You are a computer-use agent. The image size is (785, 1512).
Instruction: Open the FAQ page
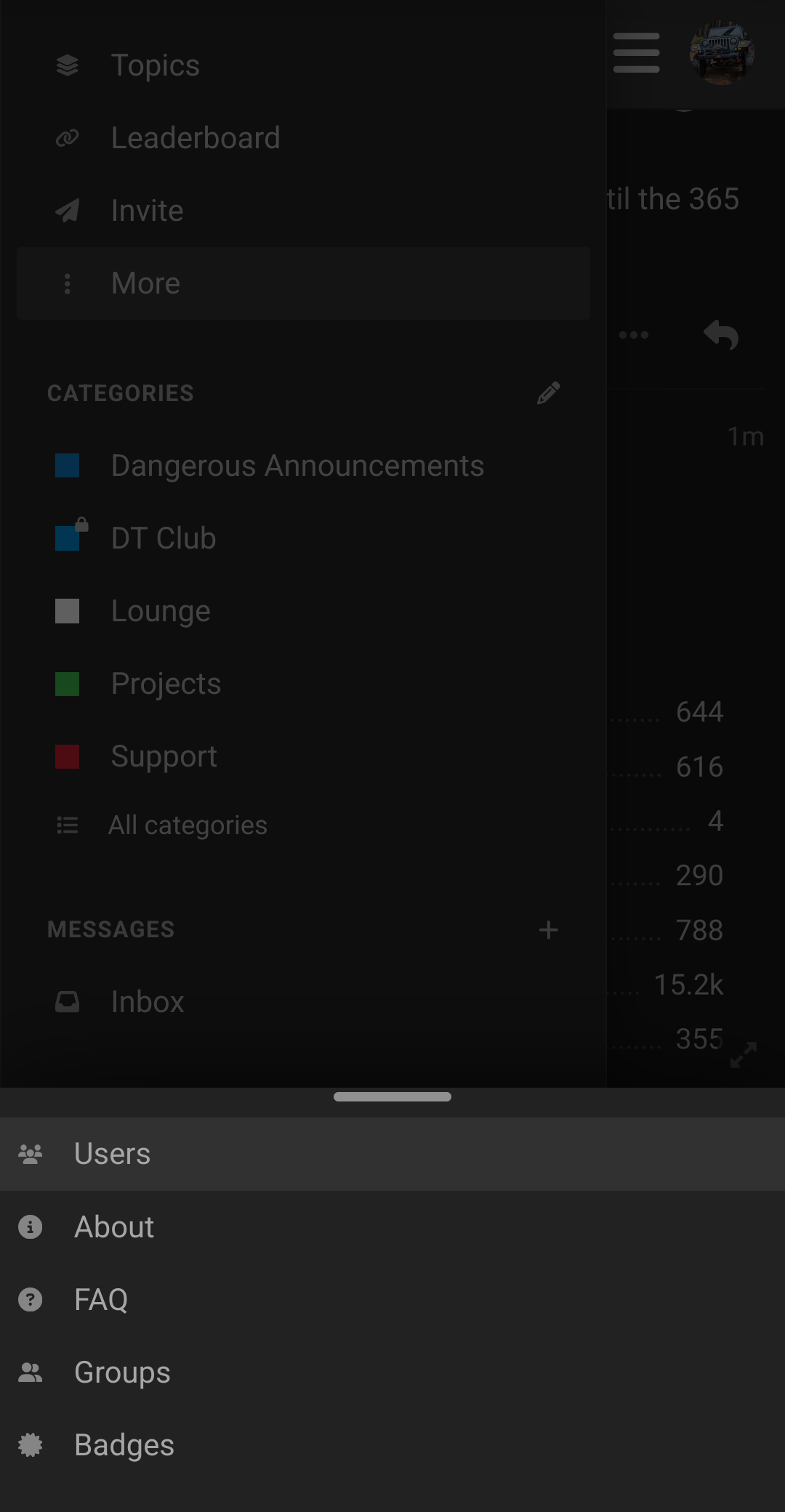pos(392,1299)
